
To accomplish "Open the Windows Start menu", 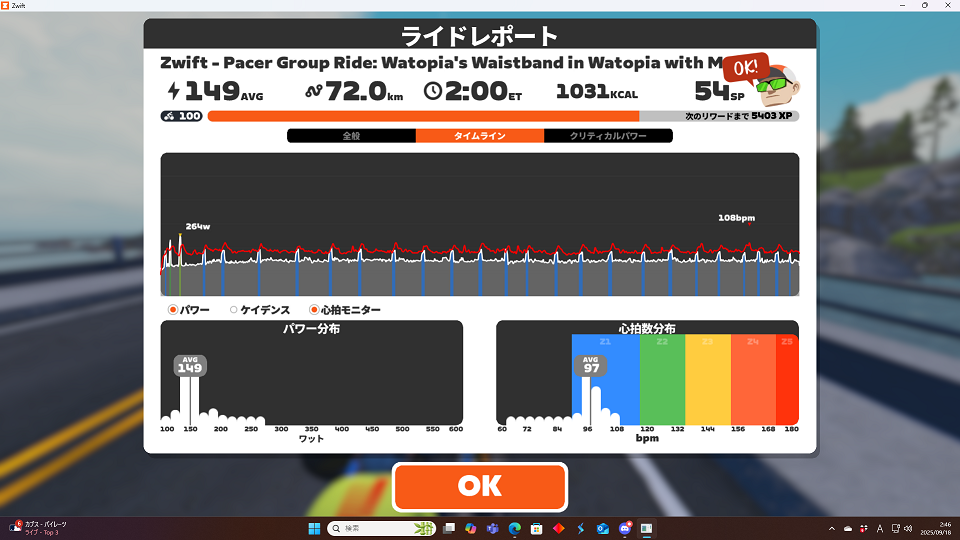I will [314, 528].
